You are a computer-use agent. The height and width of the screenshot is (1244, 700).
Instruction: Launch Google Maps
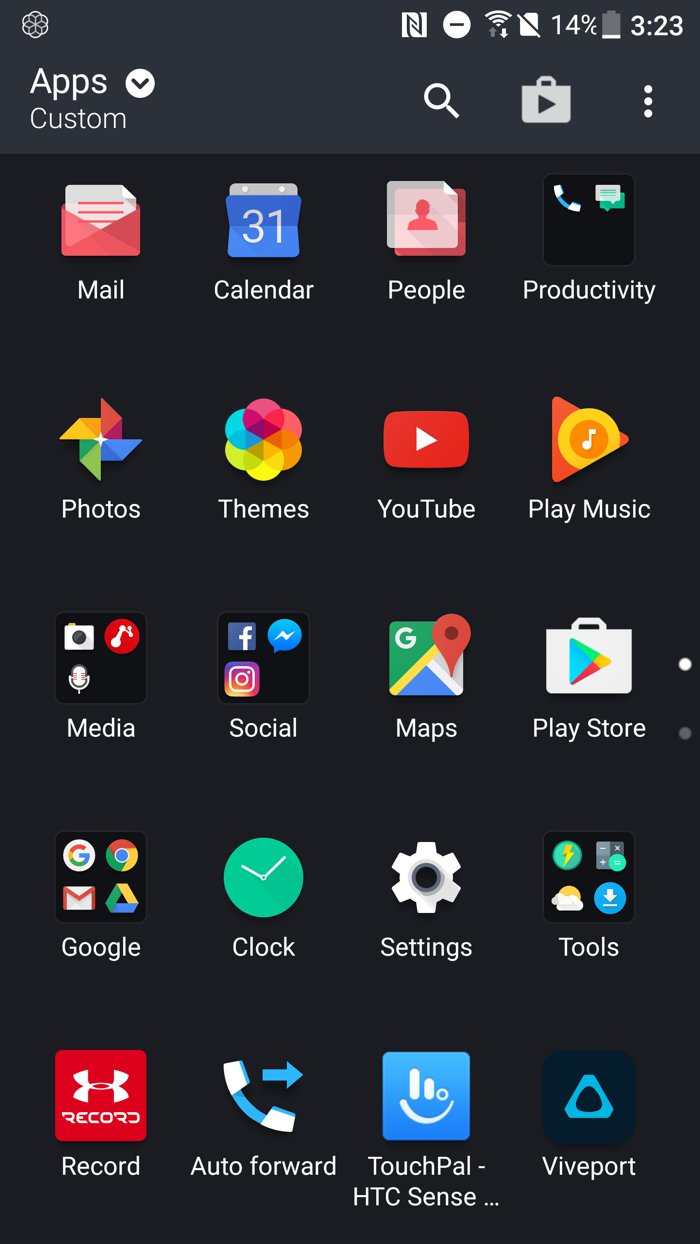(x=426, y=658)
